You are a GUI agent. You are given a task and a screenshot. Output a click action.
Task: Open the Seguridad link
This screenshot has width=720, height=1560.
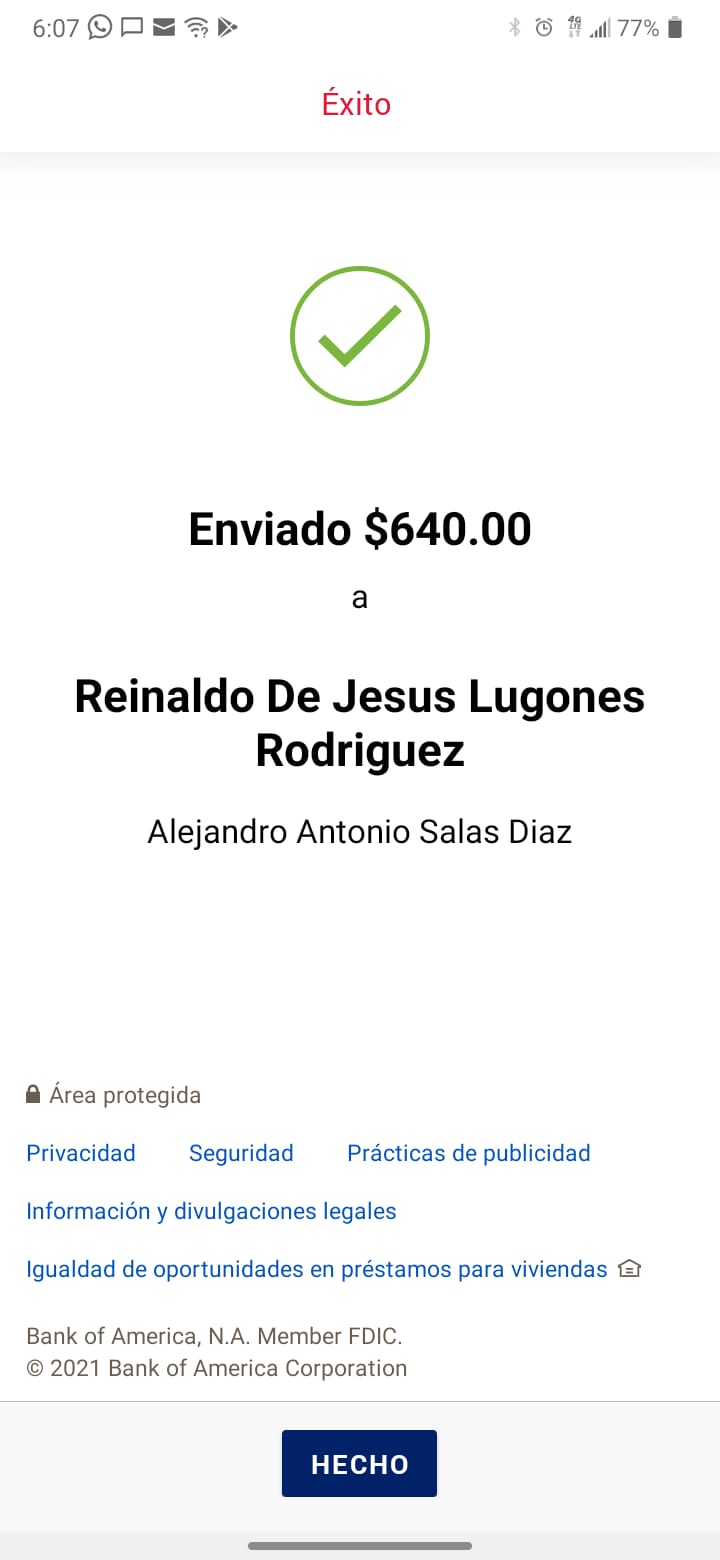[x=241, y=1153]
